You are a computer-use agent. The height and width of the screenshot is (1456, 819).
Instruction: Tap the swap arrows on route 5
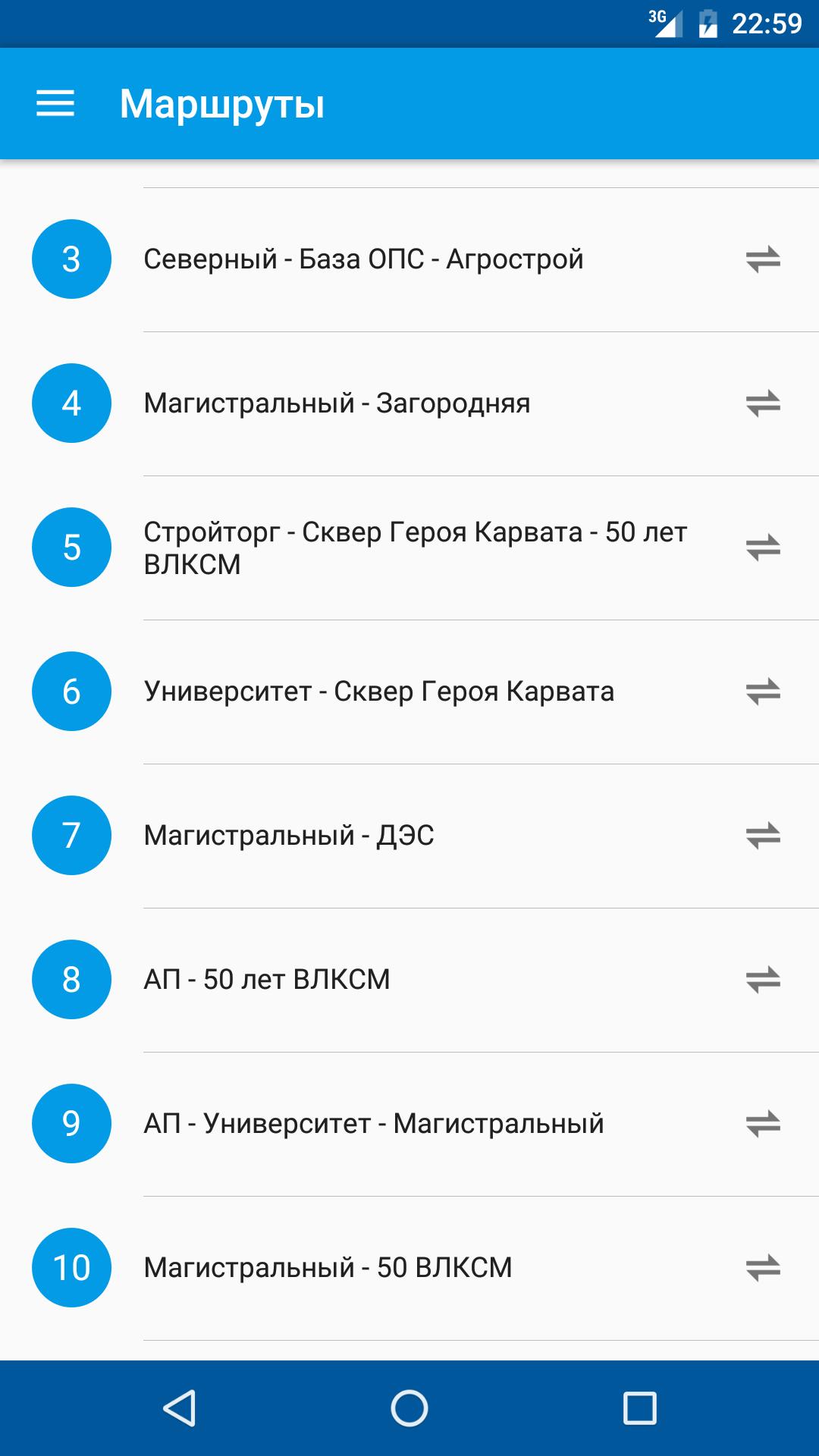pyautogui.click(x=763, y=548)
